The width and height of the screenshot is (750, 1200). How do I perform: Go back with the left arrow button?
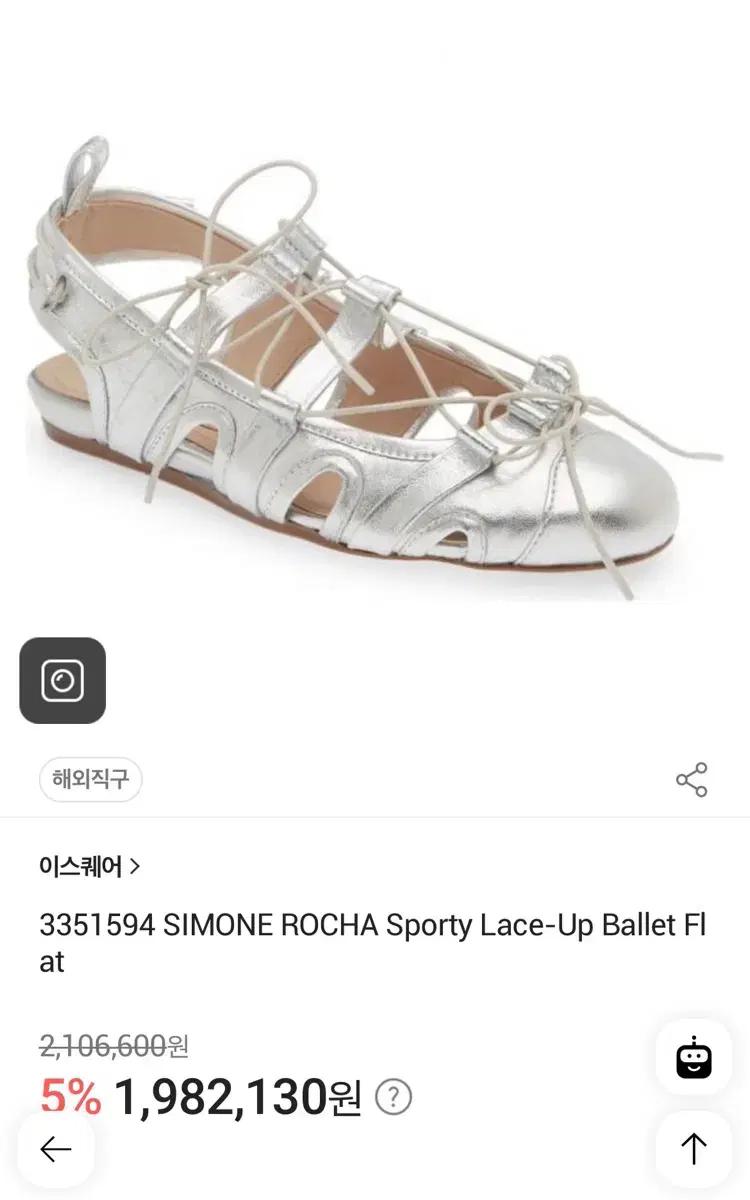(56, 1149)
